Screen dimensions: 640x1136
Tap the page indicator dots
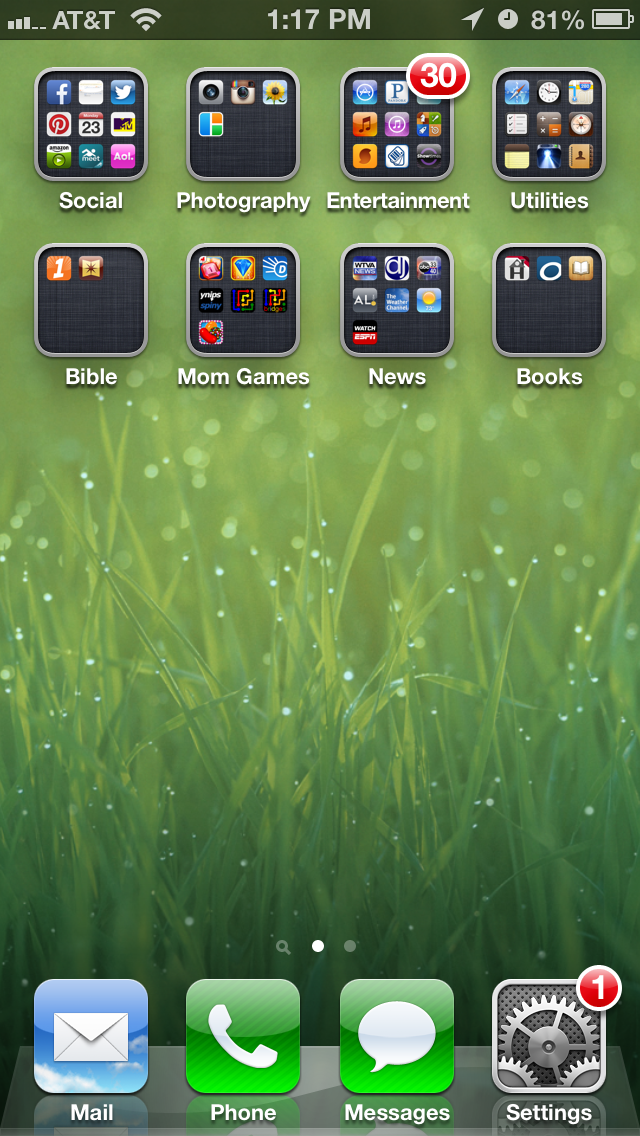click(318, 945)
